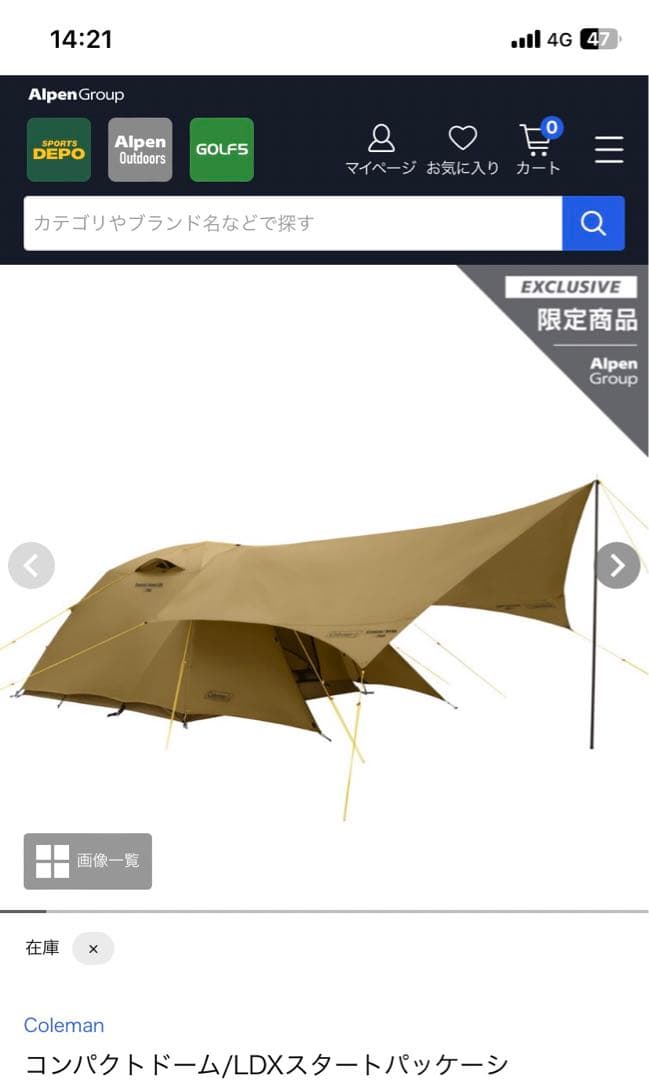649x1080 pixels.
Task: Tap the AlpenGroup header logo
Action: click(x=76, y=95)
